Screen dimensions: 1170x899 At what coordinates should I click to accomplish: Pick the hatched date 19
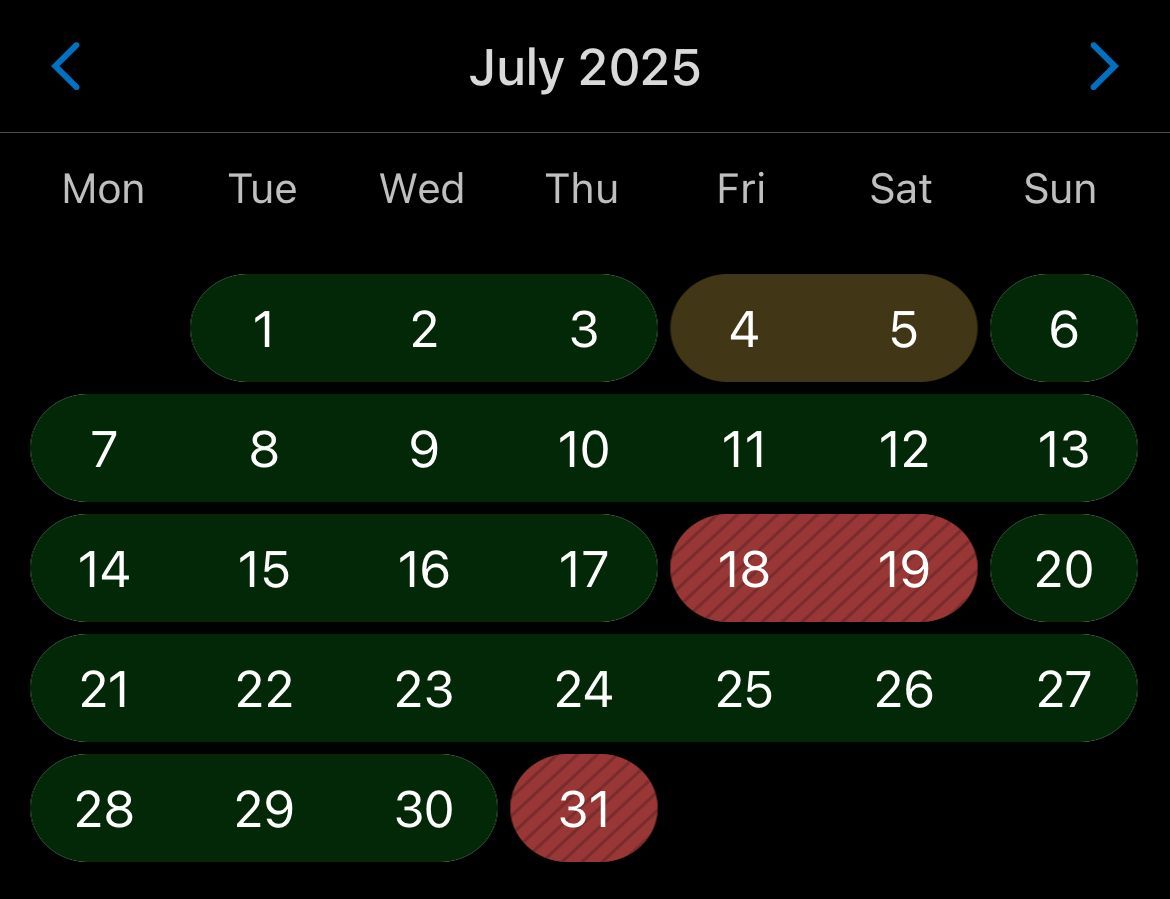[903, 569]
